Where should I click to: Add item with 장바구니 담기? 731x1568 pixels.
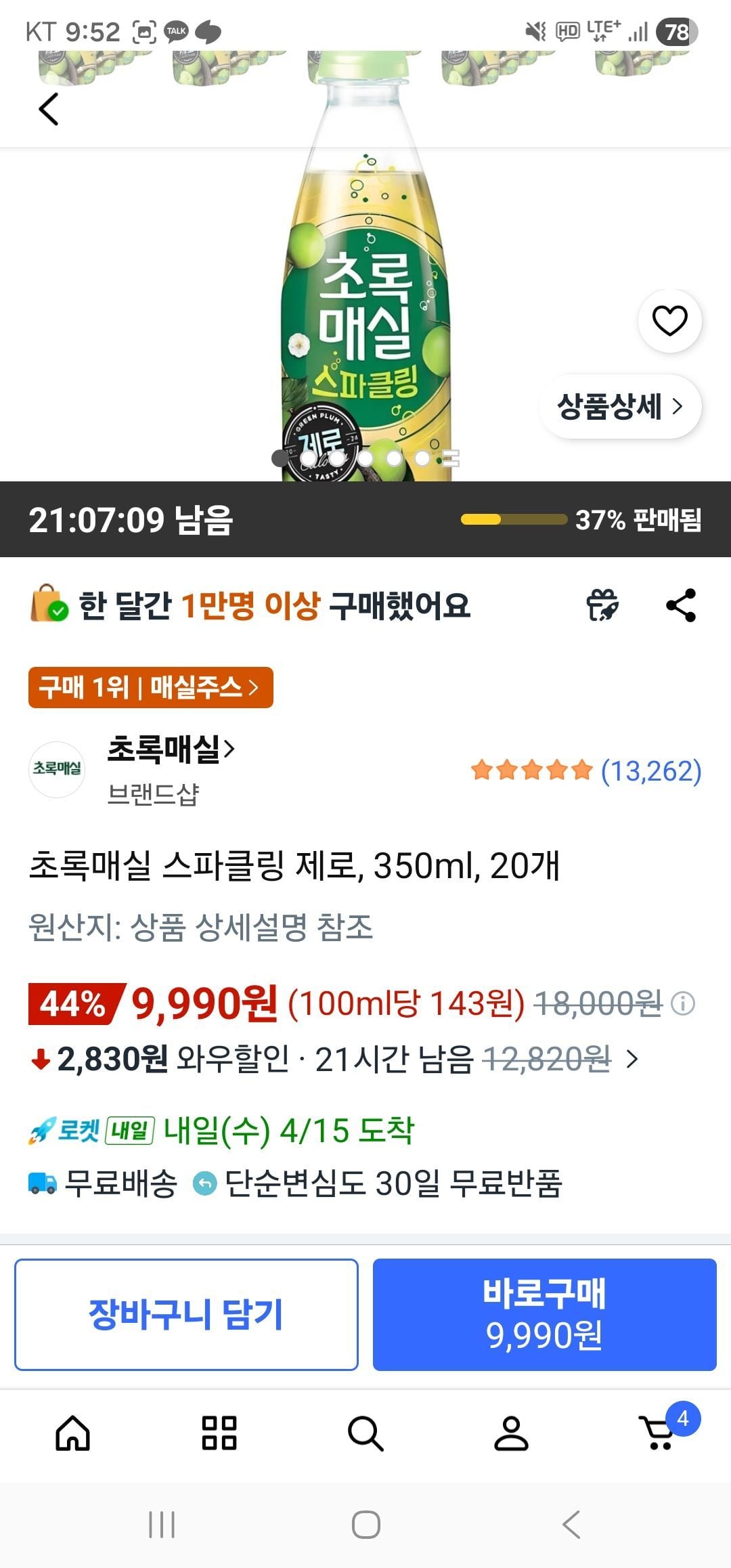[x=186, y=1314]
